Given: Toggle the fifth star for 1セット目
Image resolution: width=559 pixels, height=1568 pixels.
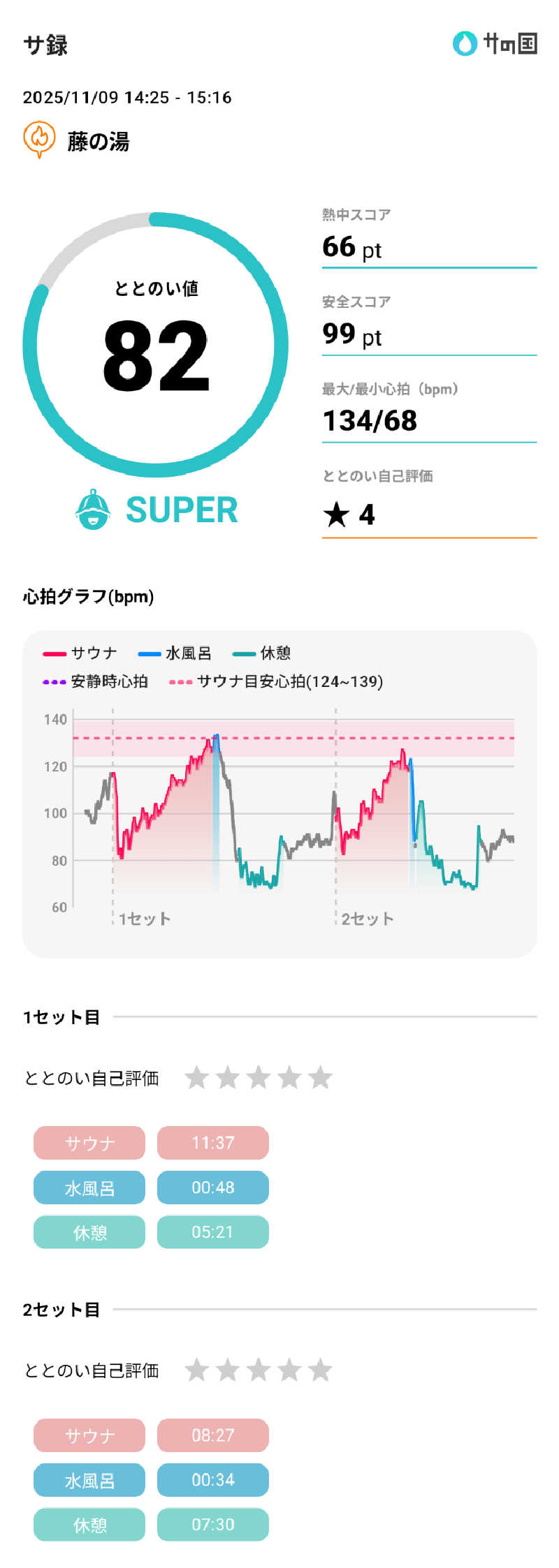Looking at the screenshot, I should click(x=321, y=1078).
